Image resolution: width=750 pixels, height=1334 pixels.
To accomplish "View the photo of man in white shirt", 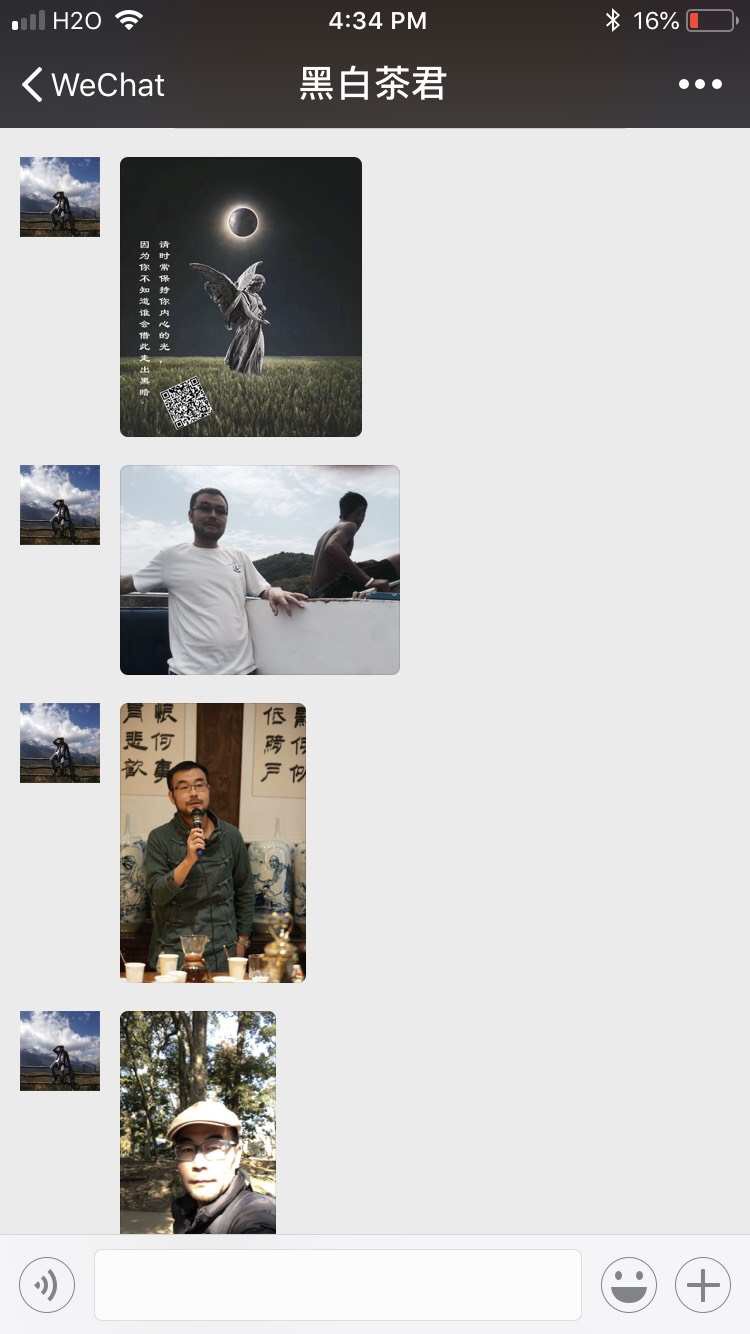I will click(260, 570).
